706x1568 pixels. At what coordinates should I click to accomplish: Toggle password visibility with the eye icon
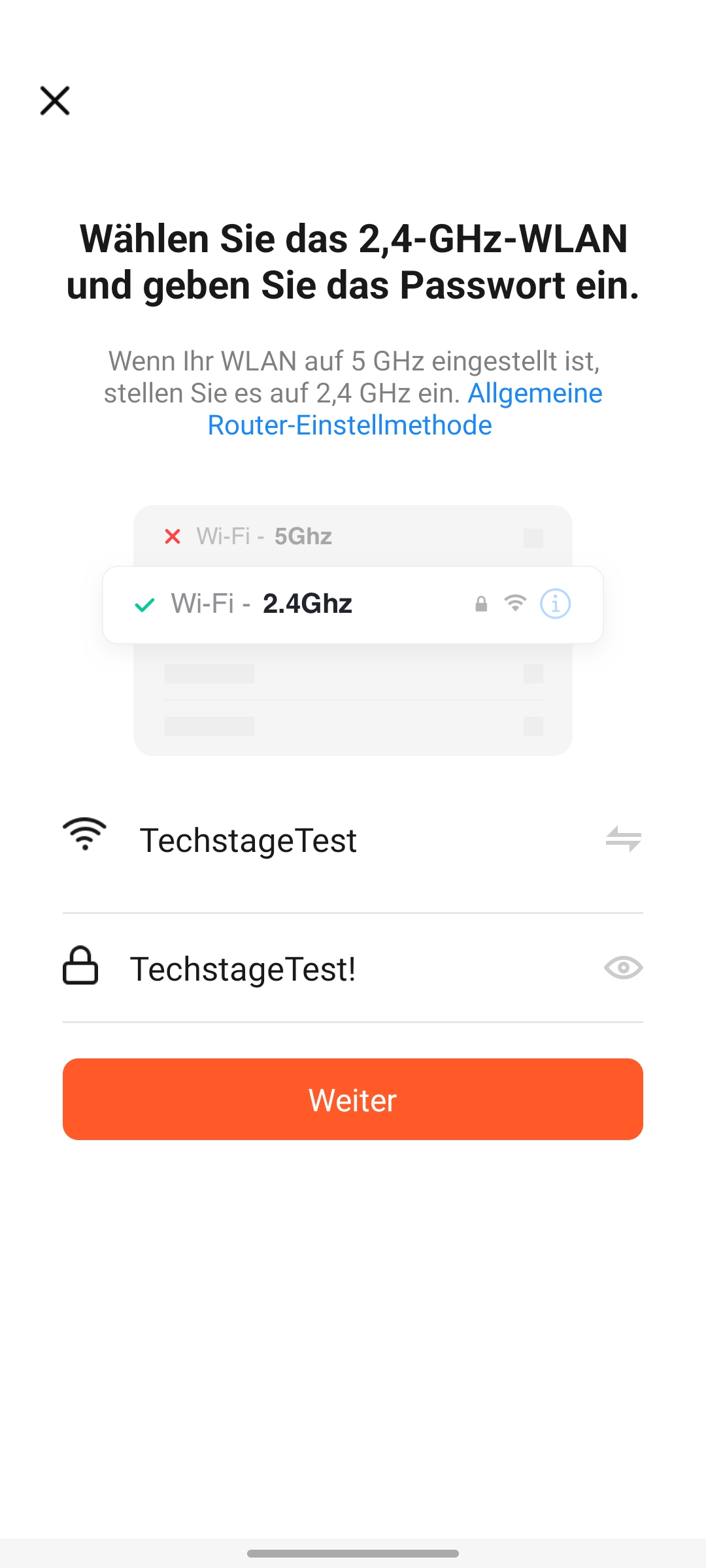[623, 968]
